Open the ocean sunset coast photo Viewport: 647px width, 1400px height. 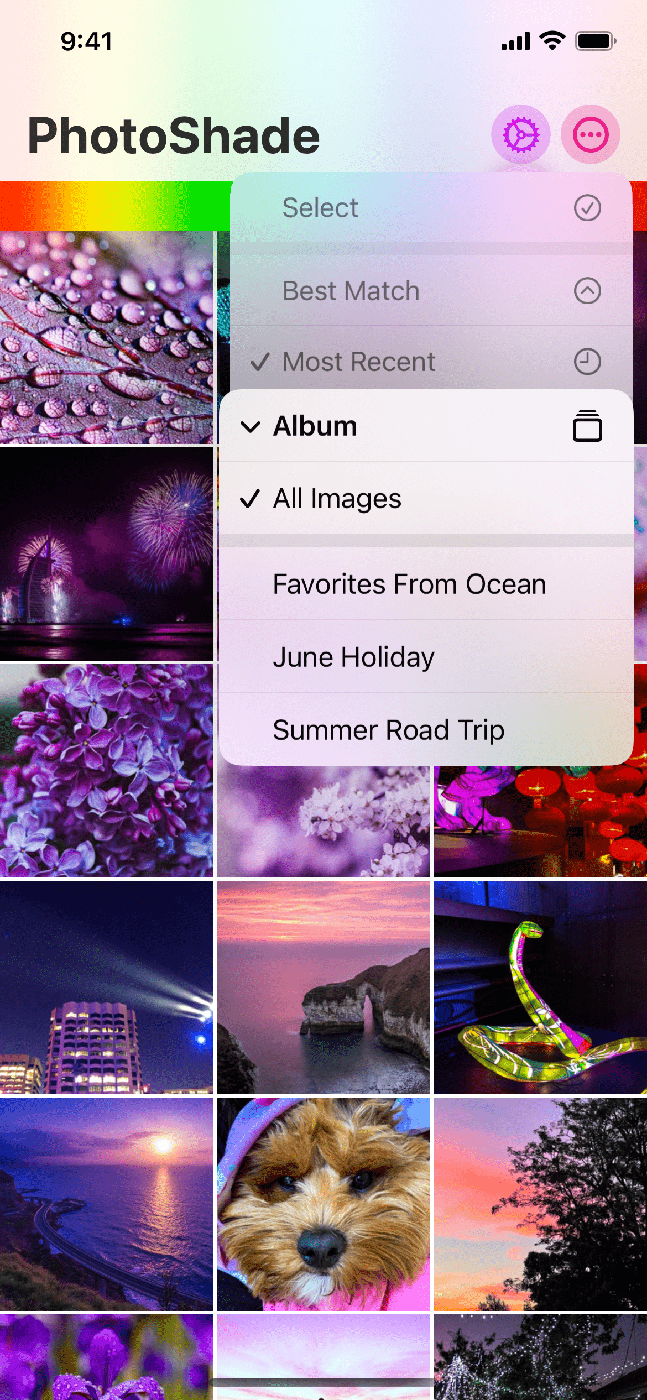point(106,1204)
